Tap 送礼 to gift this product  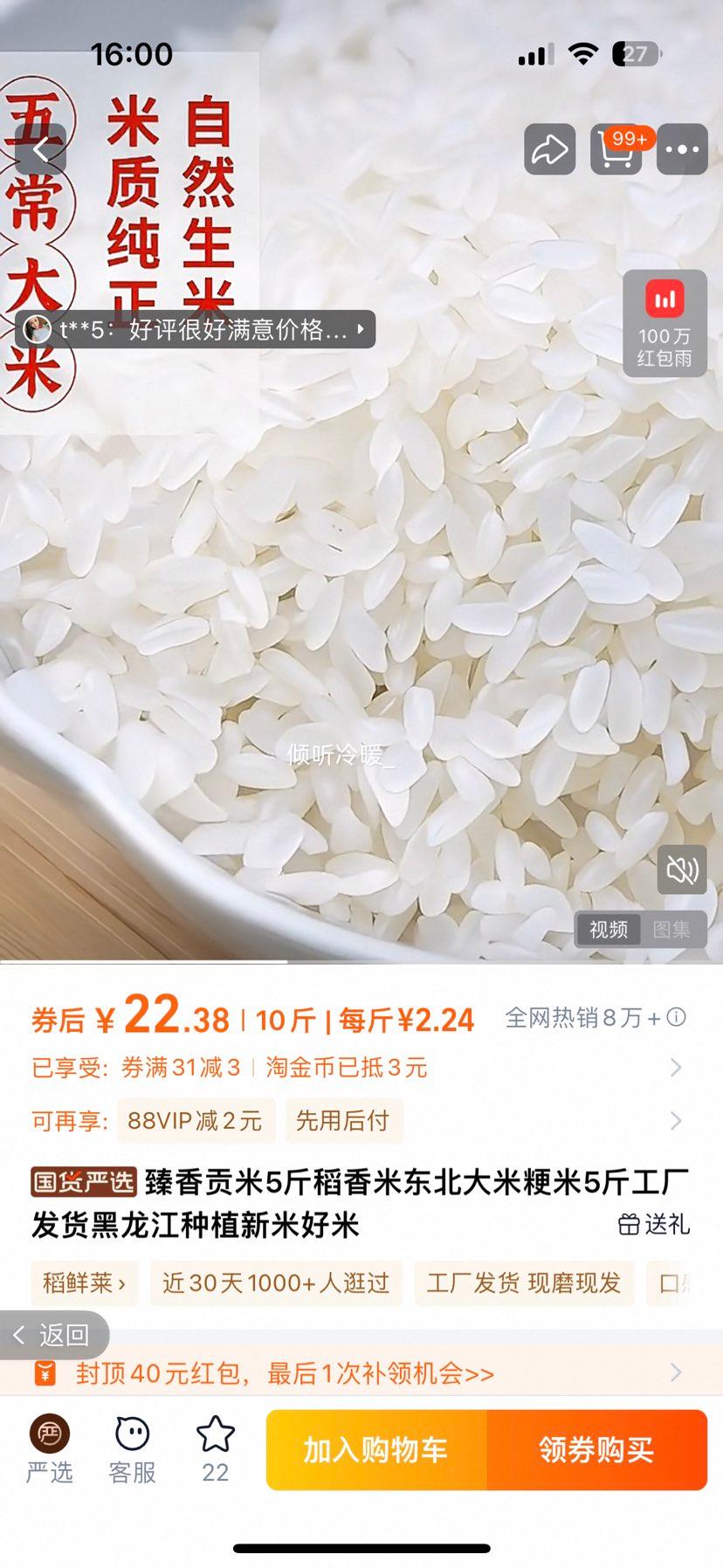tap(654, 1225)
